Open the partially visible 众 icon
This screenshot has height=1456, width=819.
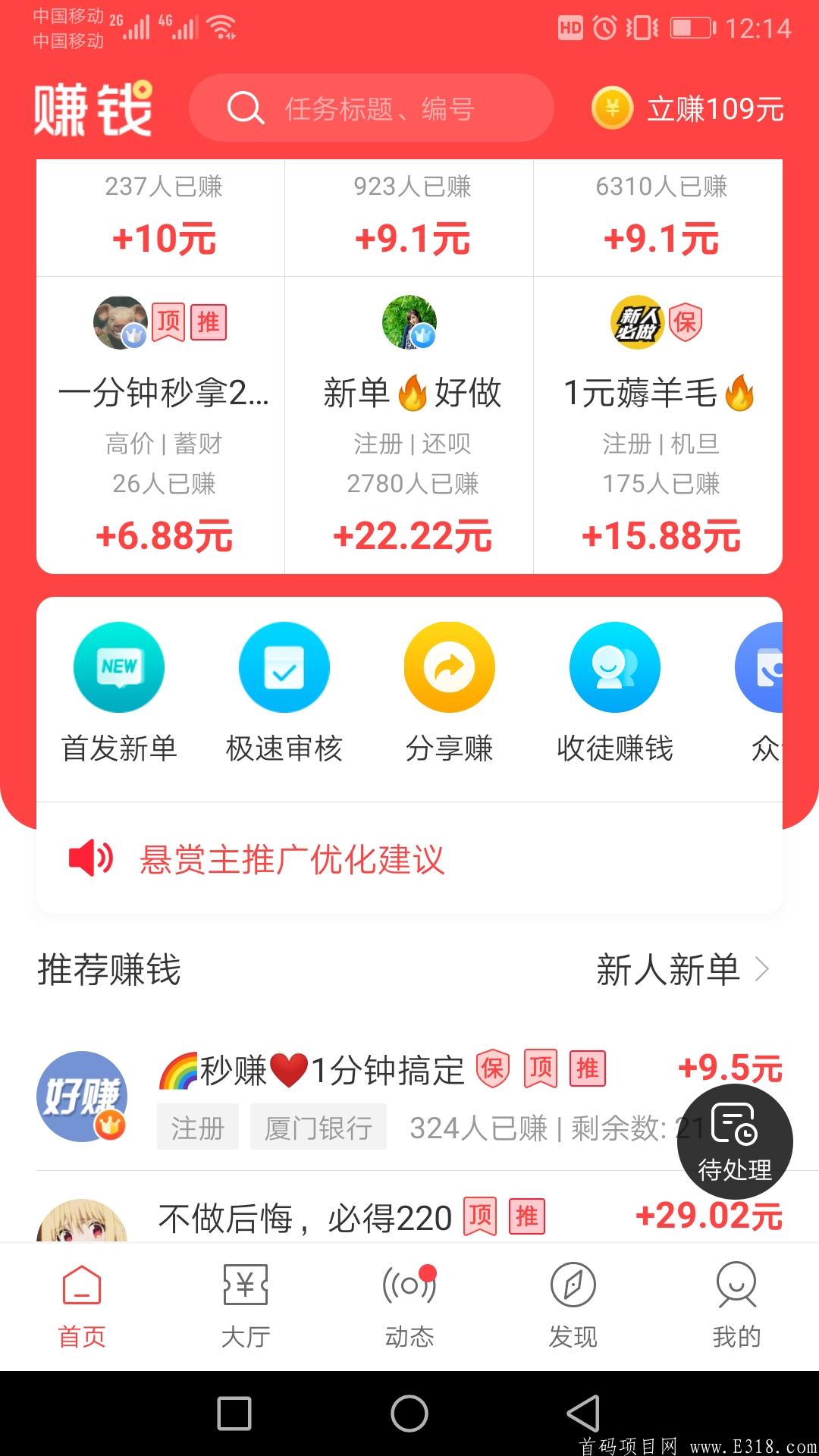[766, 667]
